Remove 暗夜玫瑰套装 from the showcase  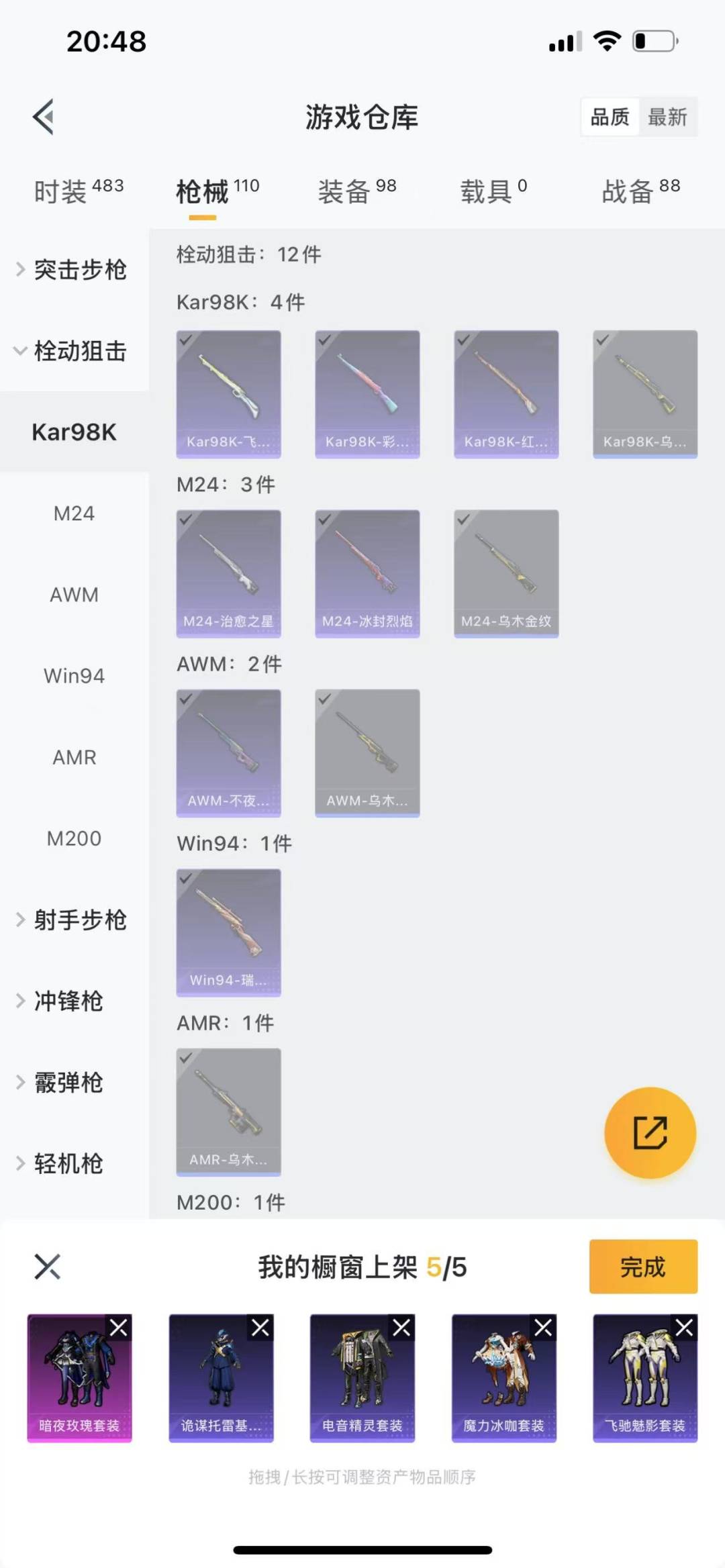coord(119,1327)
